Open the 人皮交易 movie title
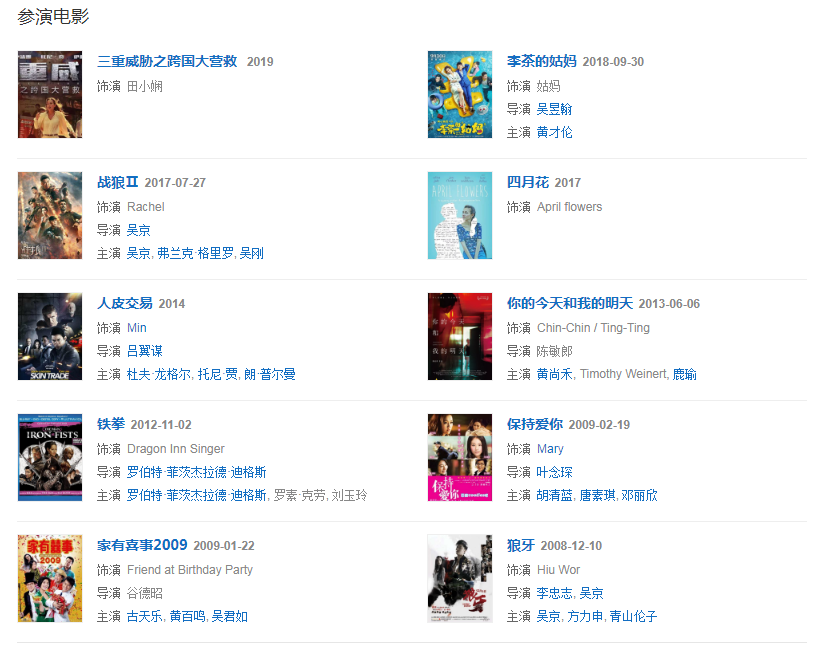Viewport: 824px width, 651px height. click(124, 303)
